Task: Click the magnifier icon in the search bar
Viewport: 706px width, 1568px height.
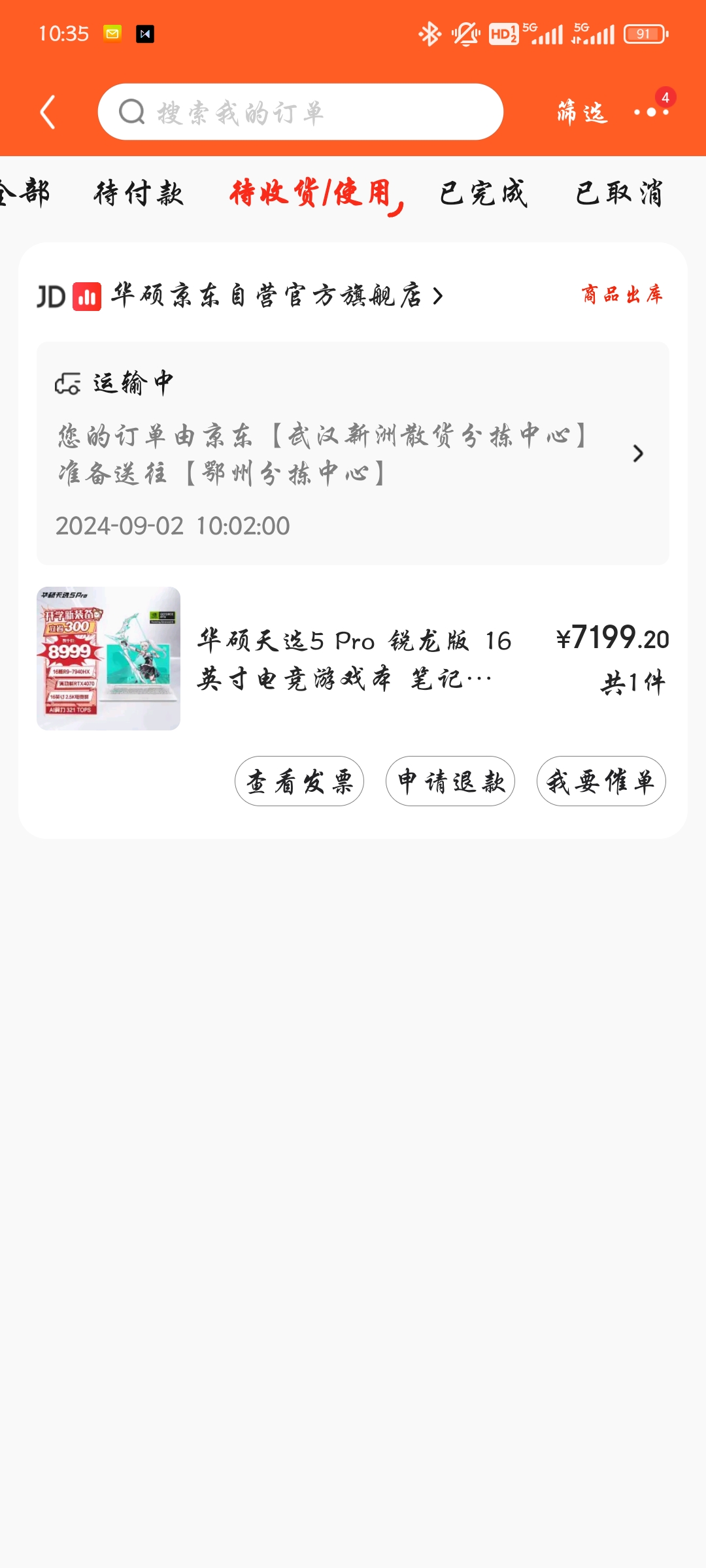Action: tap(131, 112)
